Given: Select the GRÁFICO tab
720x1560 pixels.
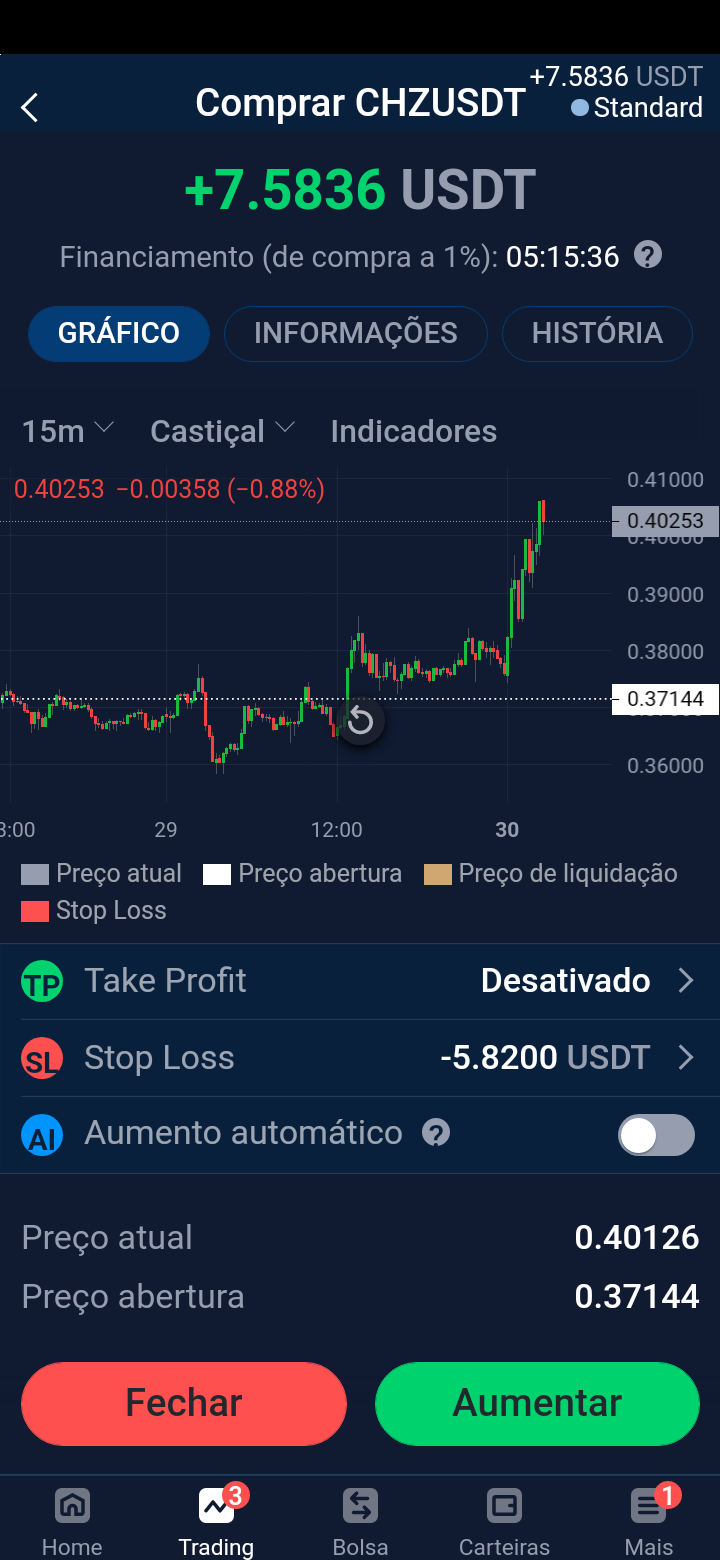Looking at the screenshot, I should 119,333.
